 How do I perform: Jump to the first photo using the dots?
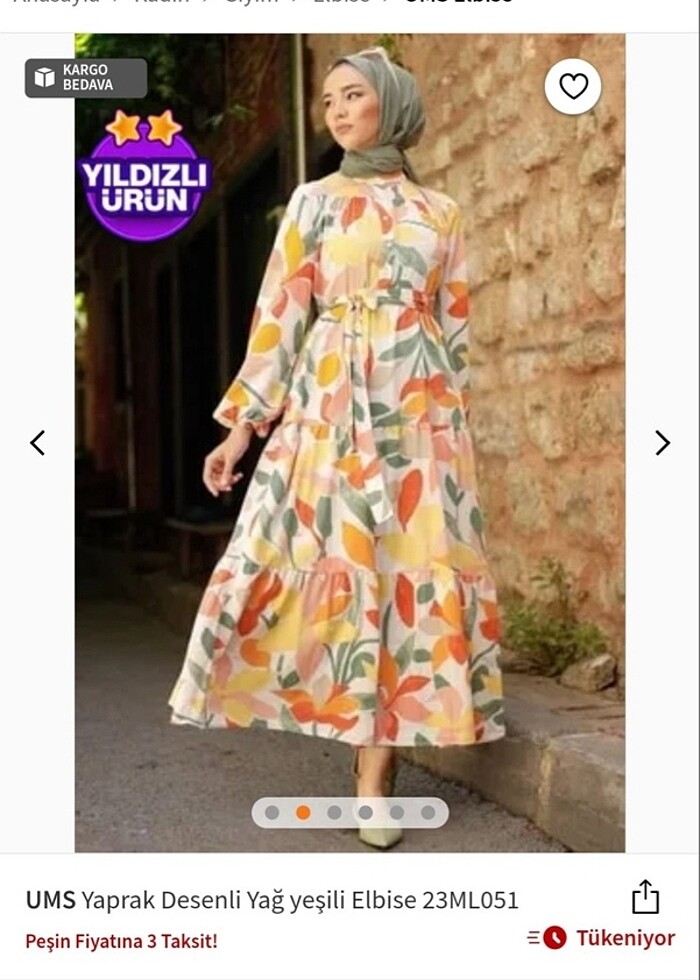(x=272, y=812)
